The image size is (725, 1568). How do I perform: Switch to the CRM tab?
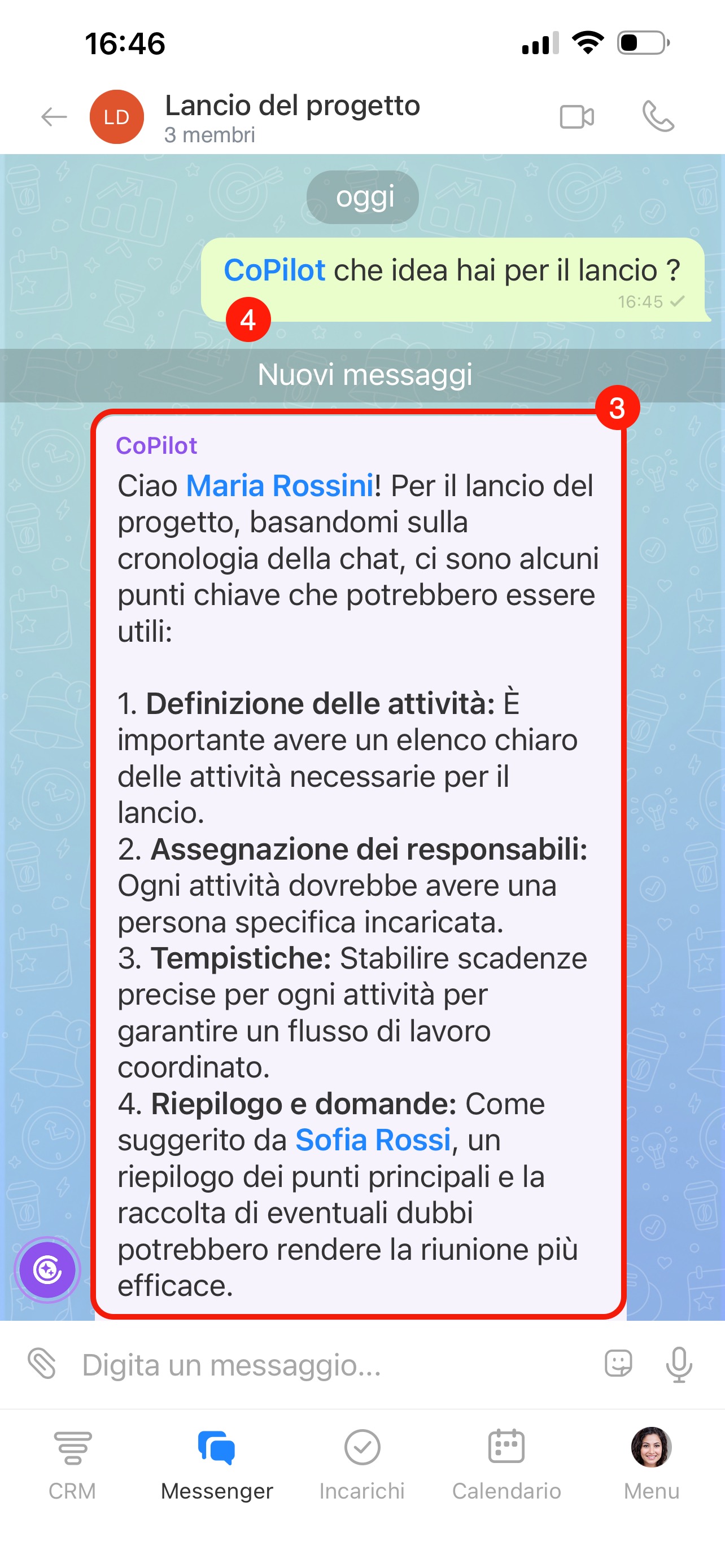[x=72, y=1465]
